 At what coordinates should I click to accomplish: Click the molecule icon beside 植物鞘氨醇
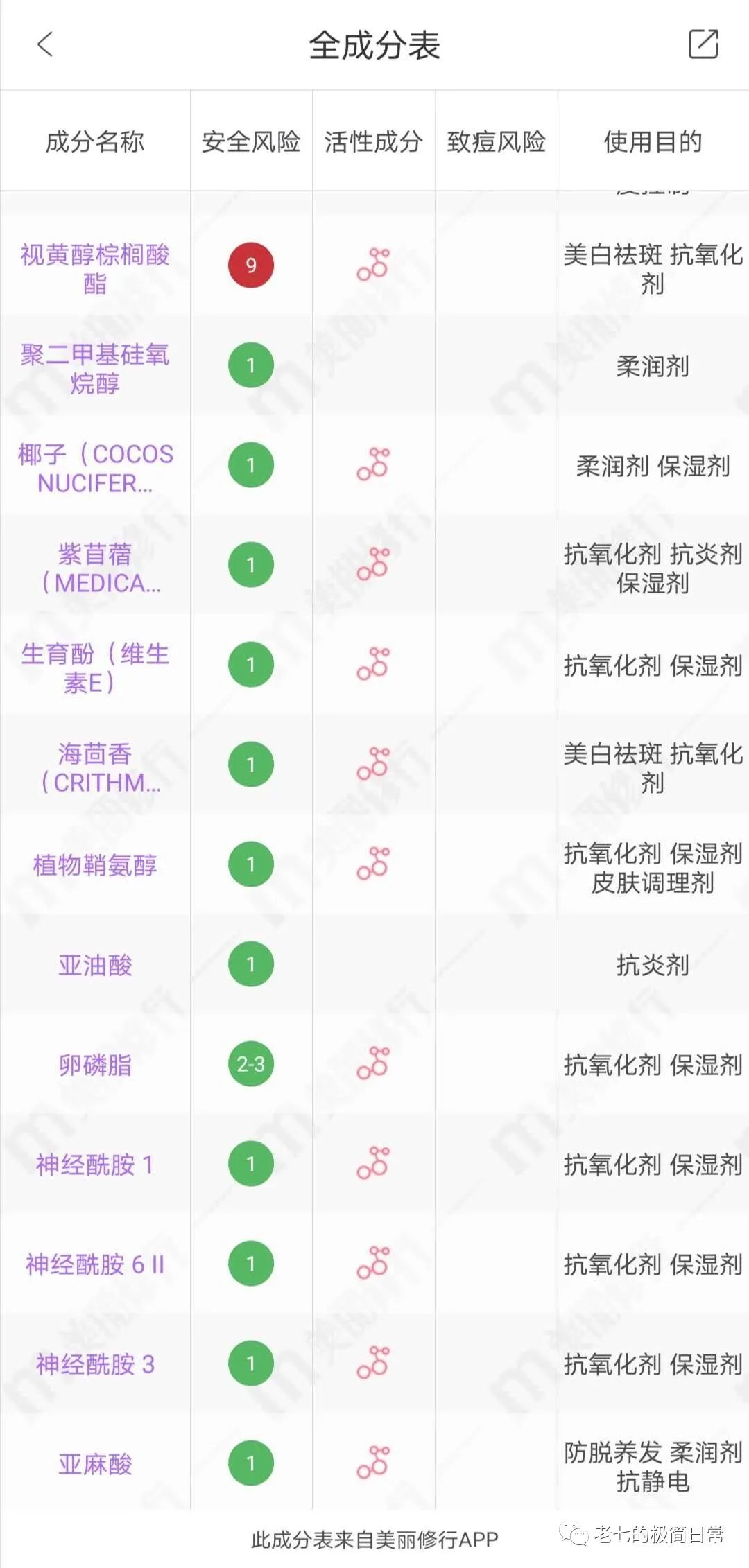tap(372, 864)
